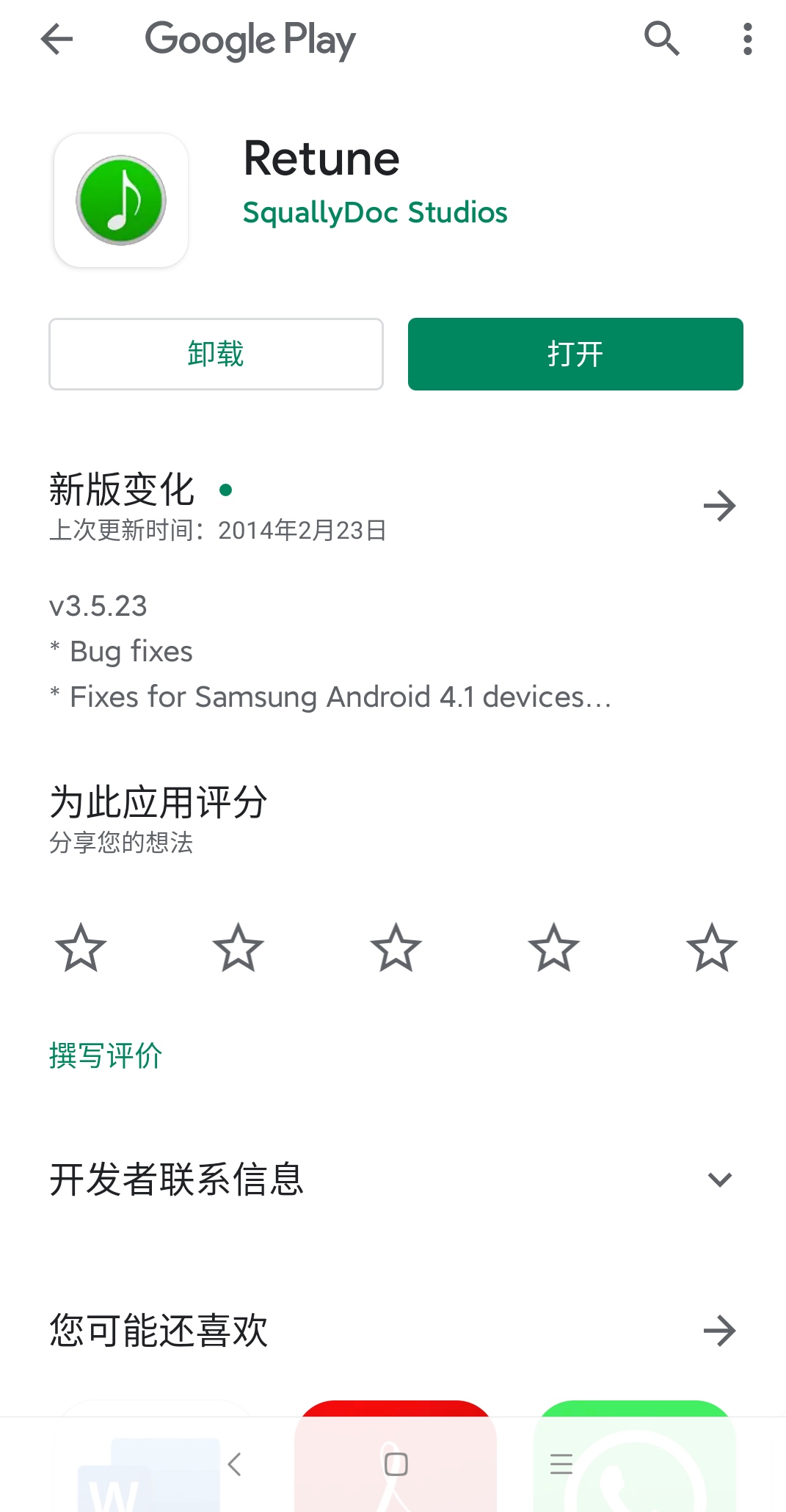
Task: Open the 您可能还喜欢 arrow
Action: [x=720, y=1331]
